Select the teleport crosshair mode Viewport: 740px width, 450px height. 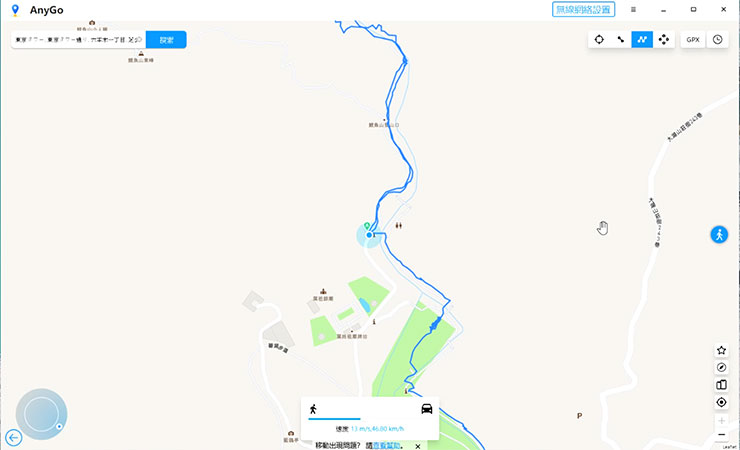click(599, 40)
